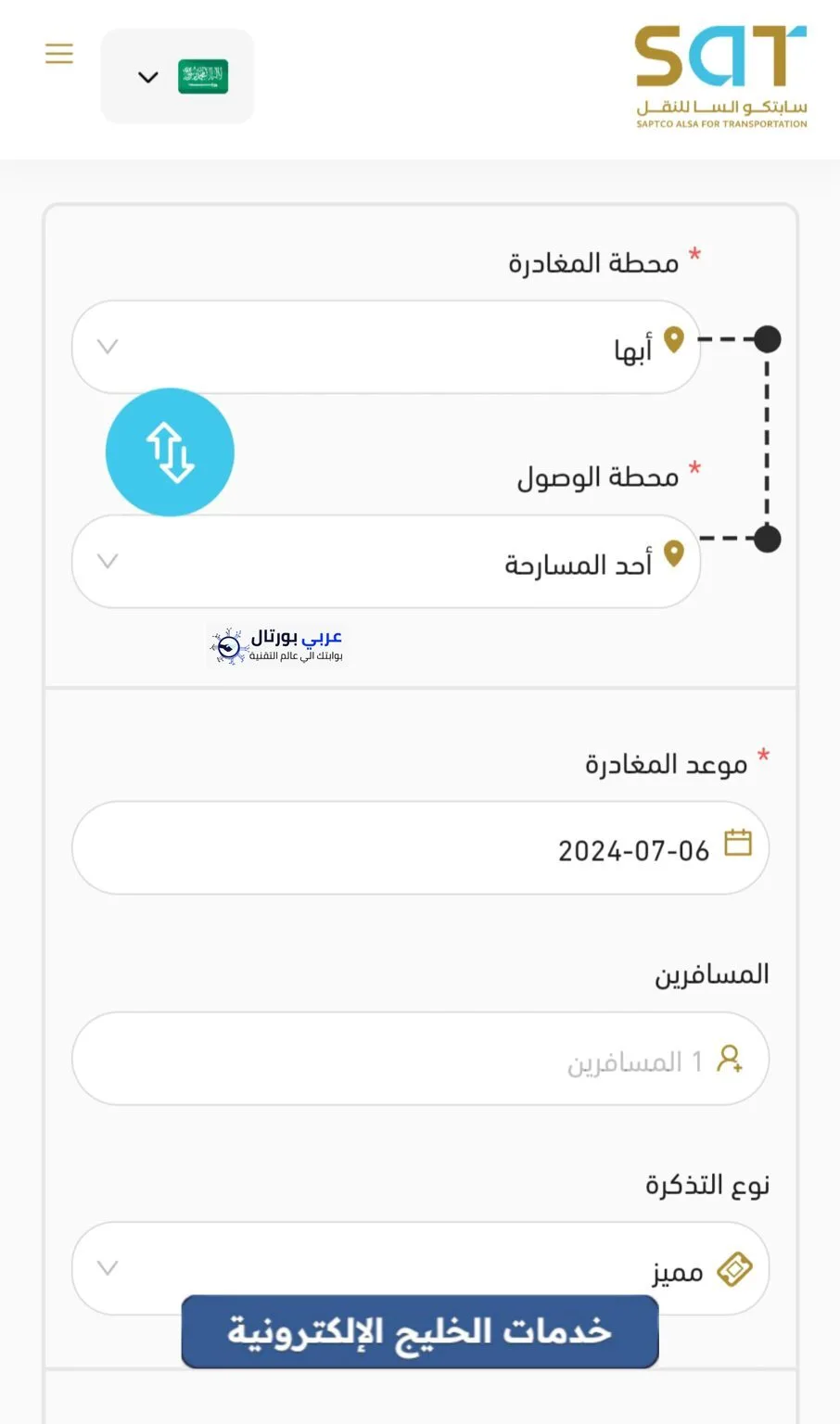The height and width of the screenshot is (1424, 840).
Task: Click the gold ticket icon beside مميز
Action: point(735,1268)
